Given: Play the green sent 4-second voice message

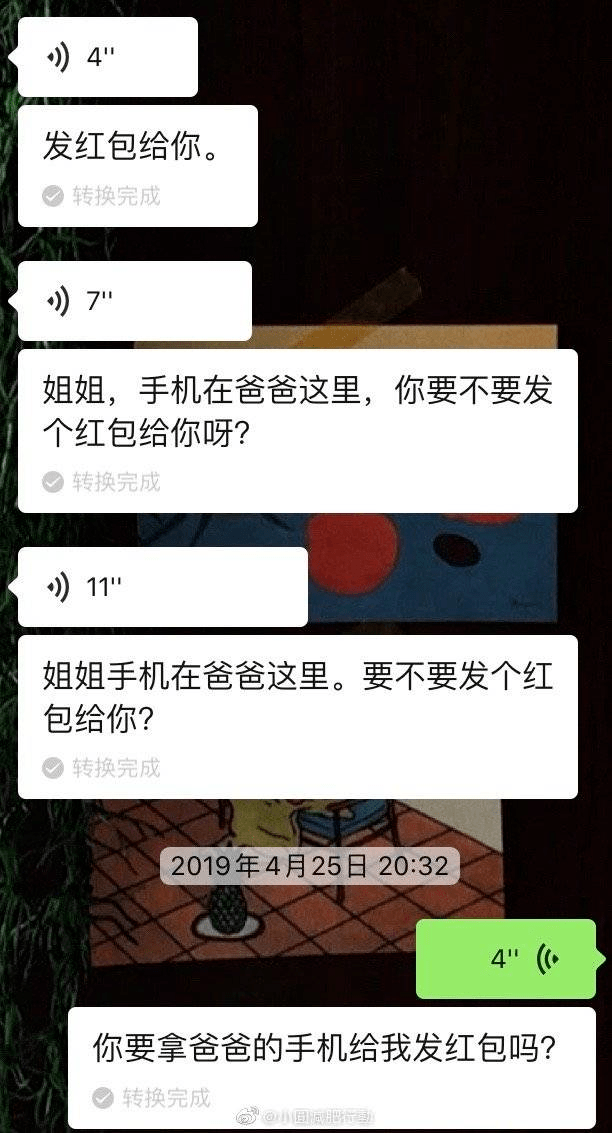Looking at the screenshot, I should 506,959.
